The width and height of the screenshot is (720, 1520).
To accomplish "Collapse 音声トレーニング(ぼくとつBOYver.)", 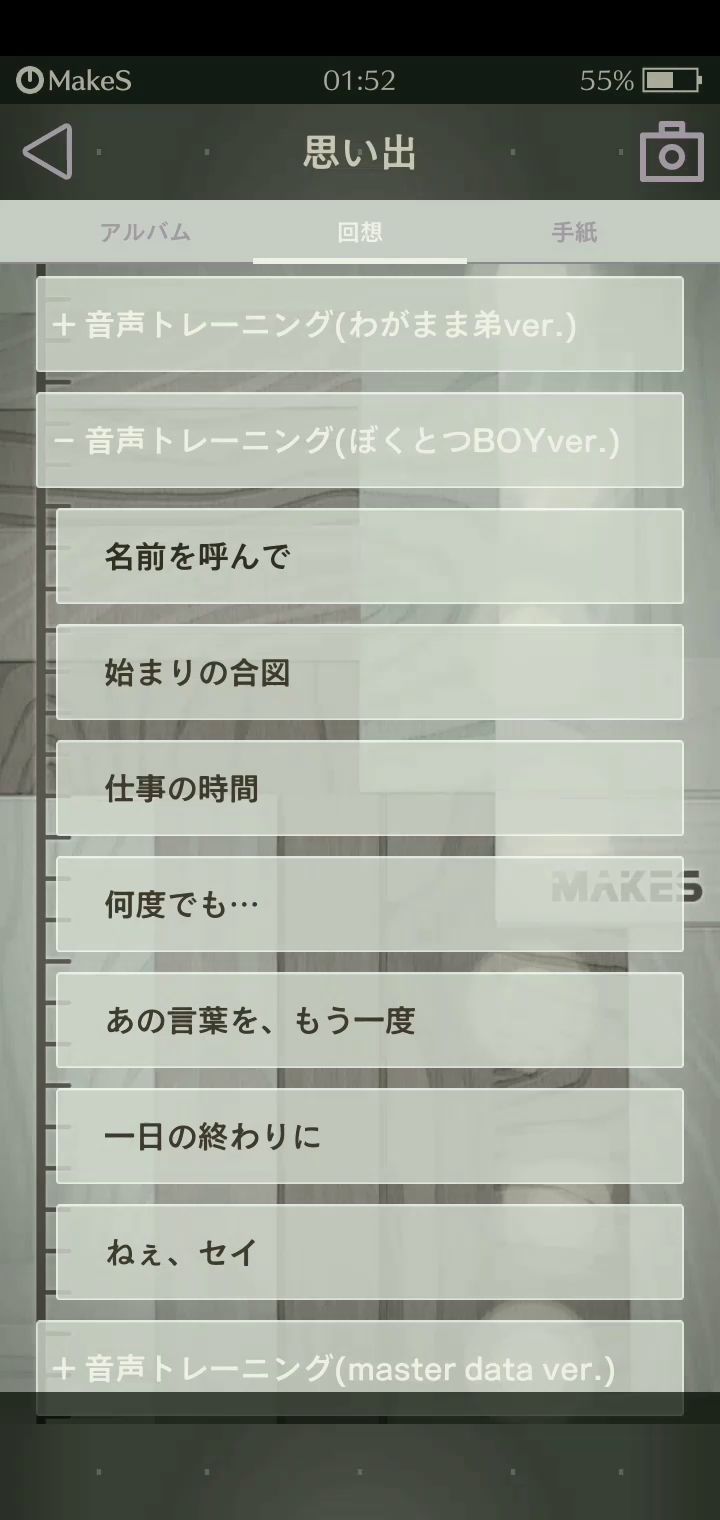I will 359,440.
